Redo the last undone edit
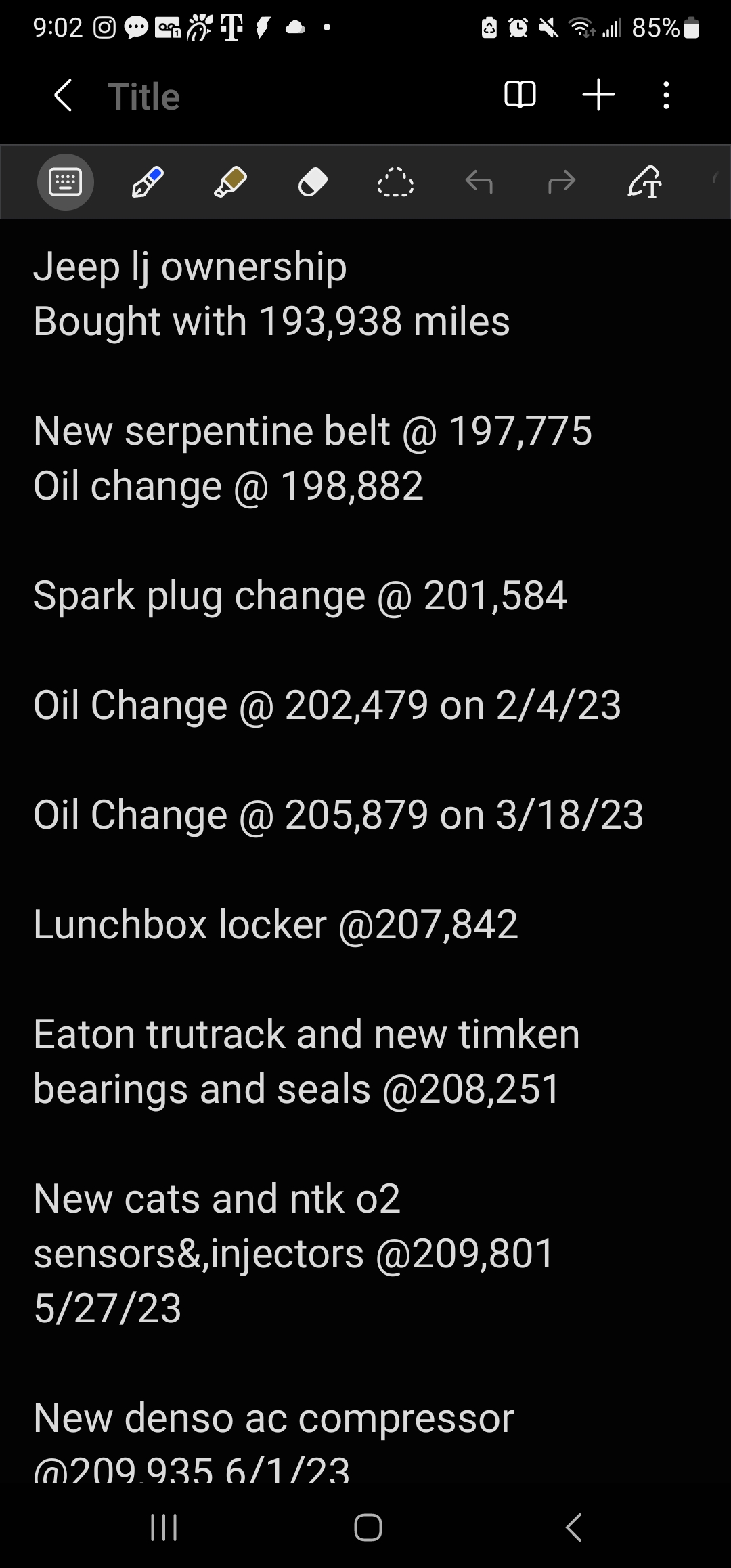Screen dimensions: 731x1568 [561, 181]
